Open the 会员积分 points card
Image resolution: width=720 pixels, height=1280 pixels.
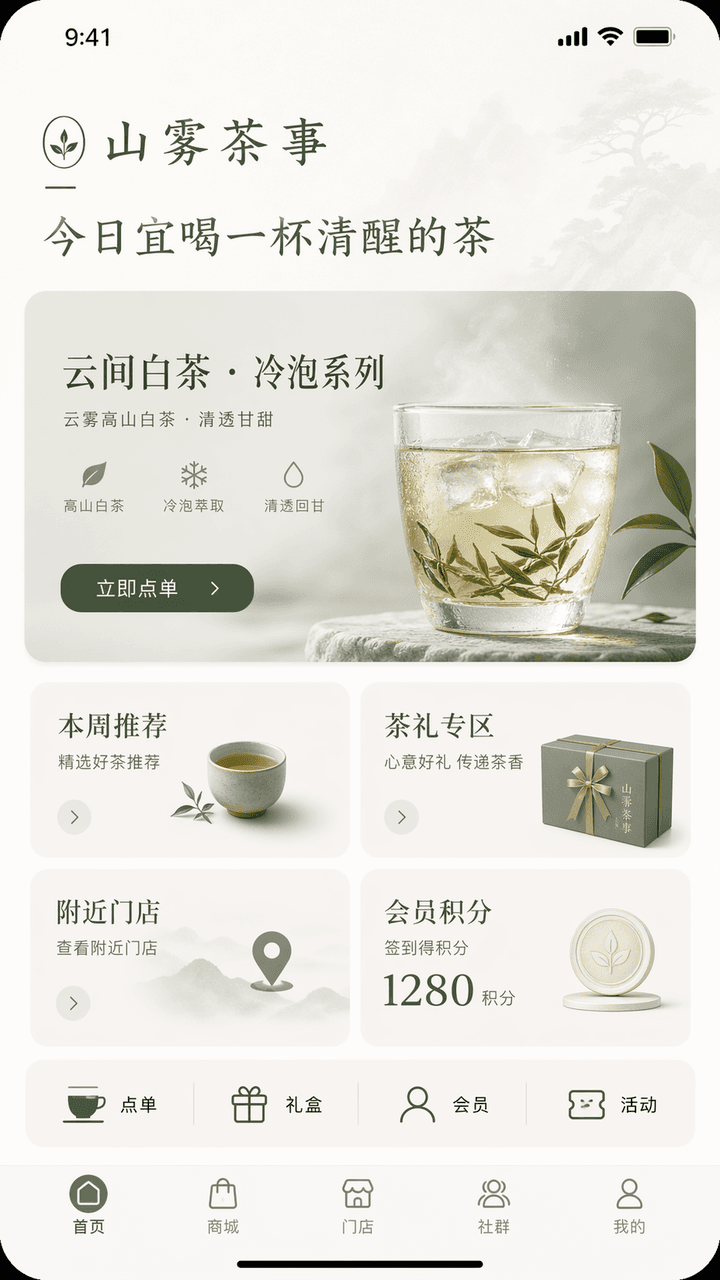[525, 957]
